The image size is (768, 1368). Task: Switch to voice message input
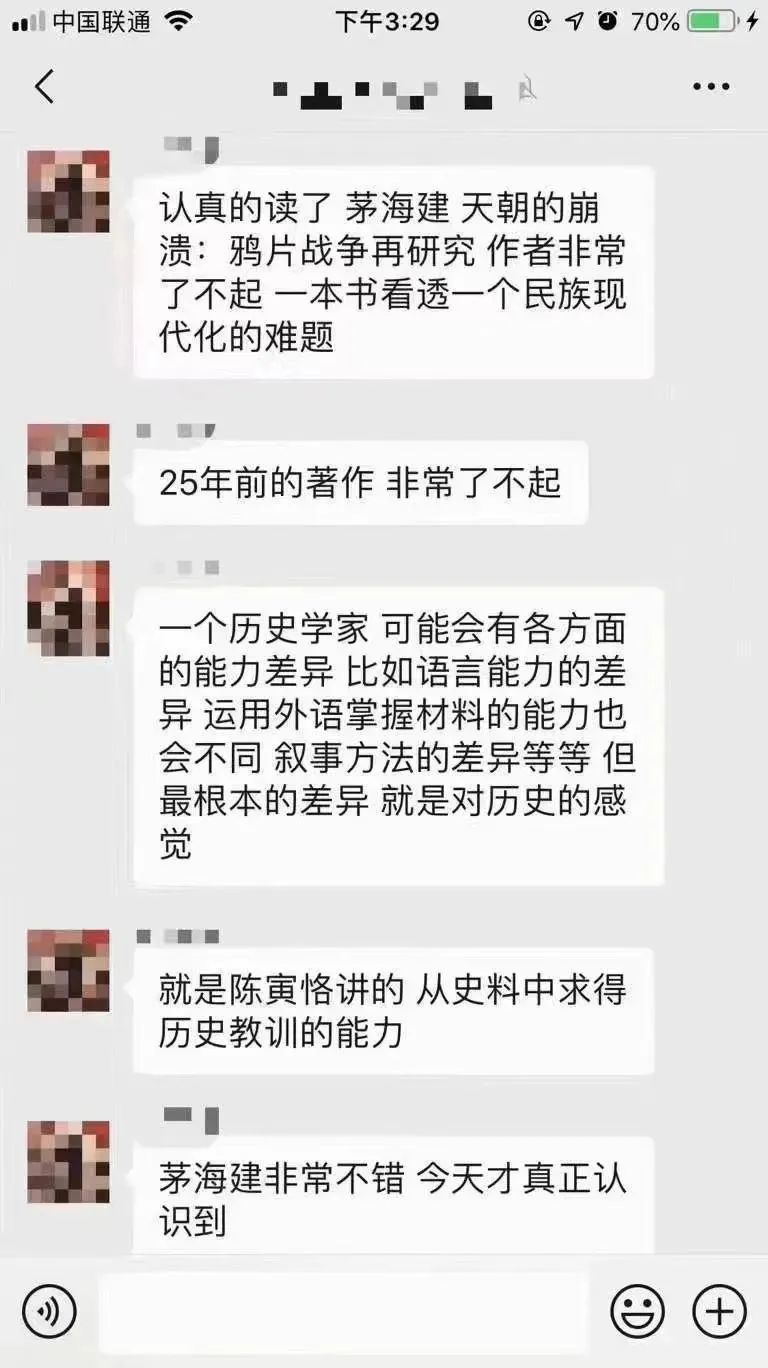pos(49,1311)
